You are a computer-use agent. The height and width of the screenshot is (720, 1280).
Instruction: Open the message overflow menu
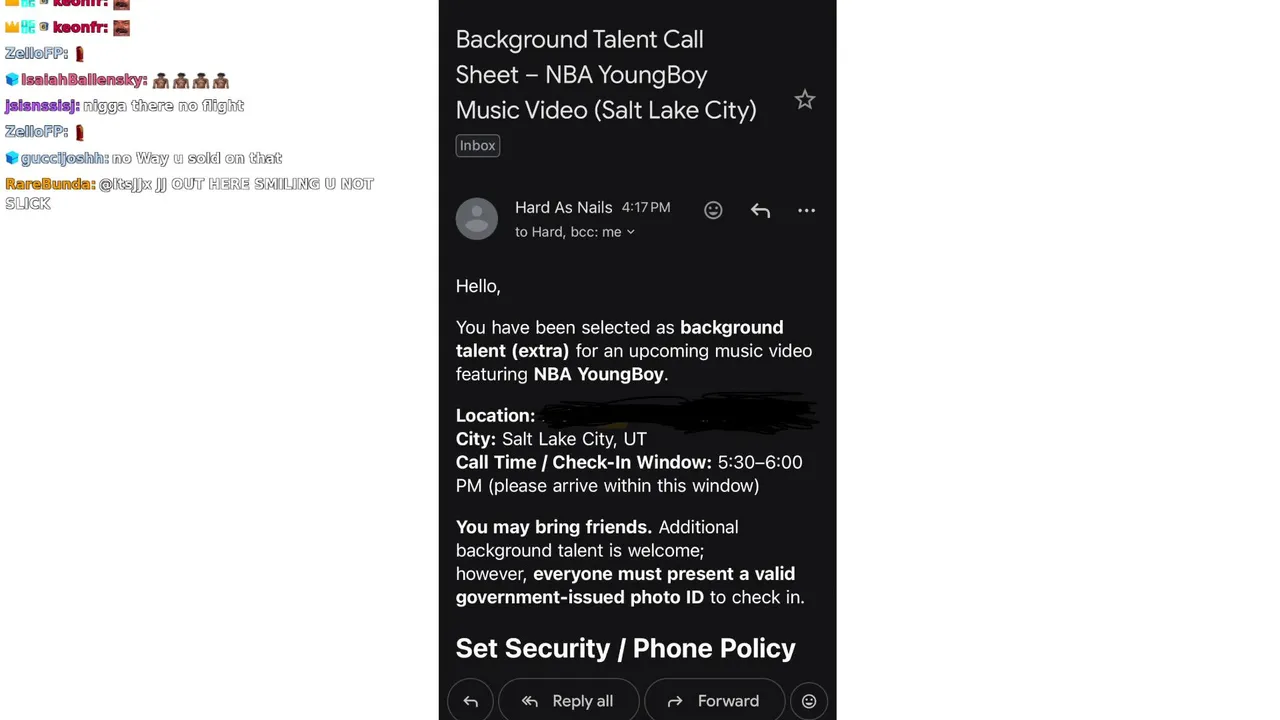(x=806, y=210)
